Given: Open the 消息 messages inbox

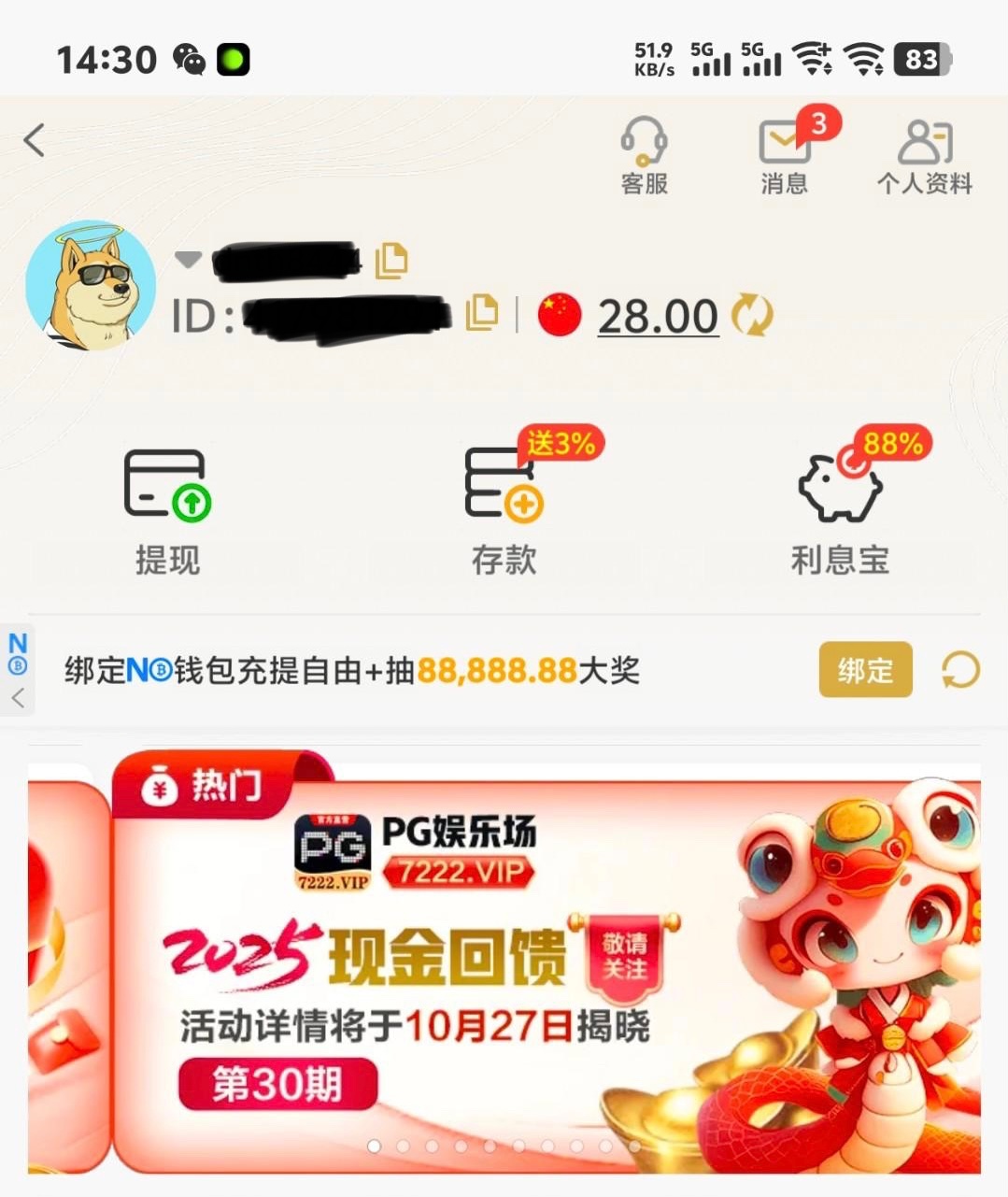Looking at the screenshot, I should (785, 155).
